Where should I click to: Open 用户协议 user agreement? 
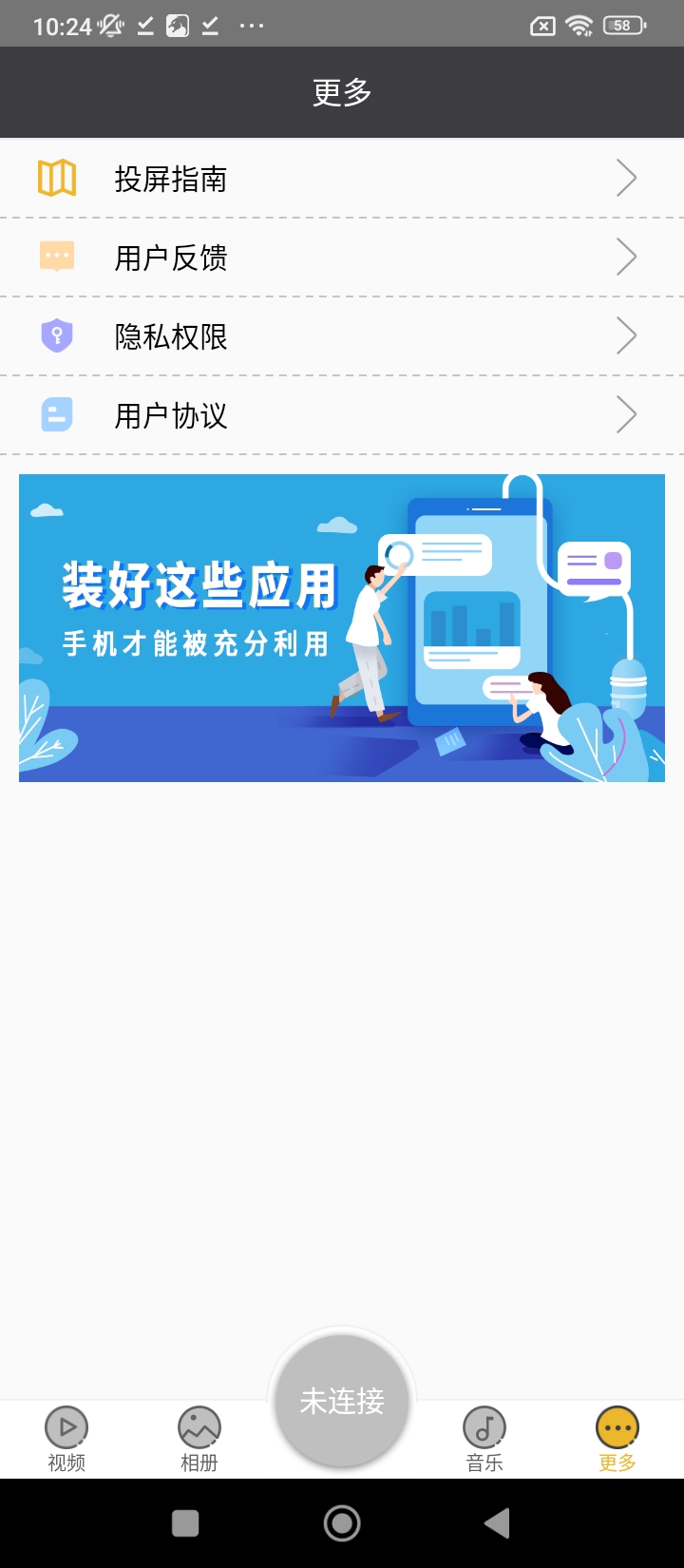click(342, 415)
